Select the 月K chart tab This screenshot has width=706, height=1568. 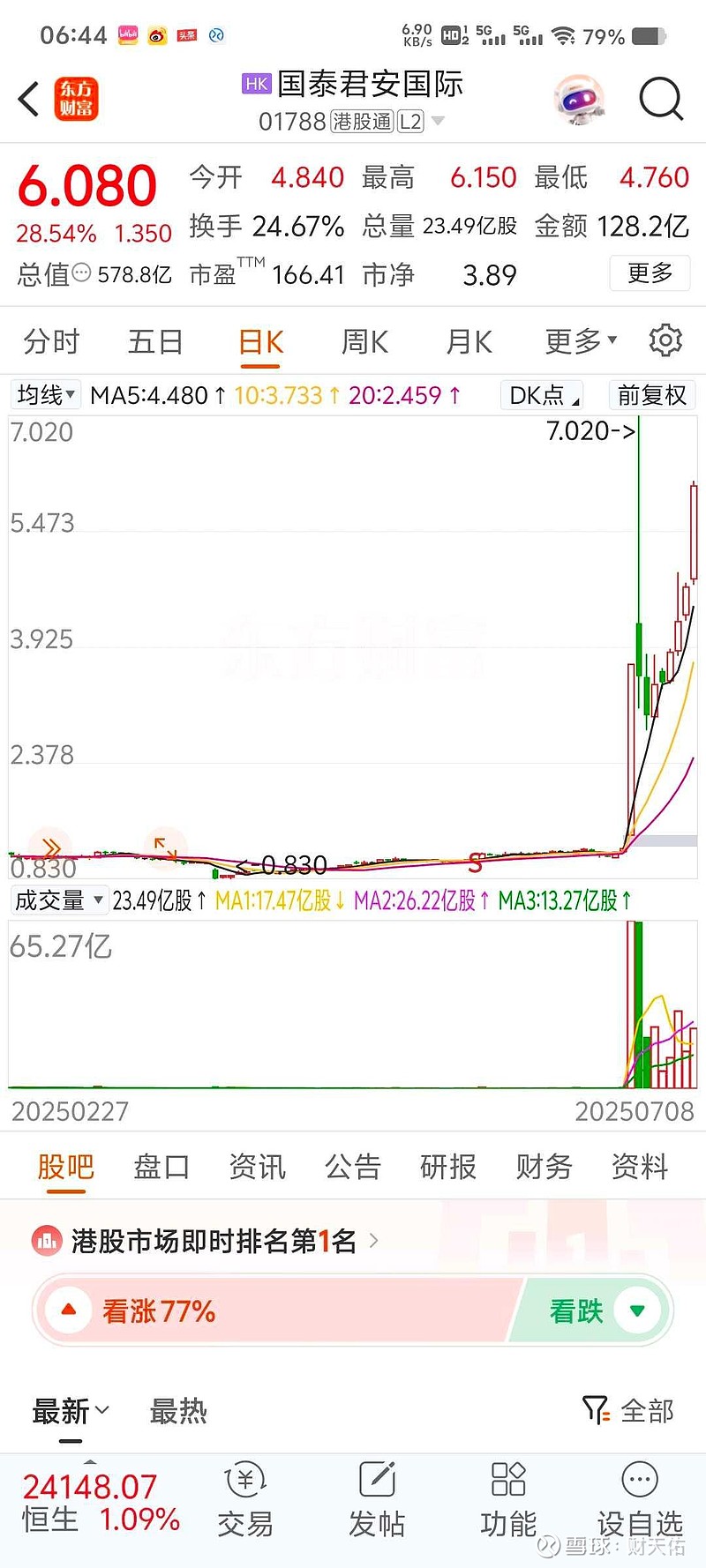(469, 341)
